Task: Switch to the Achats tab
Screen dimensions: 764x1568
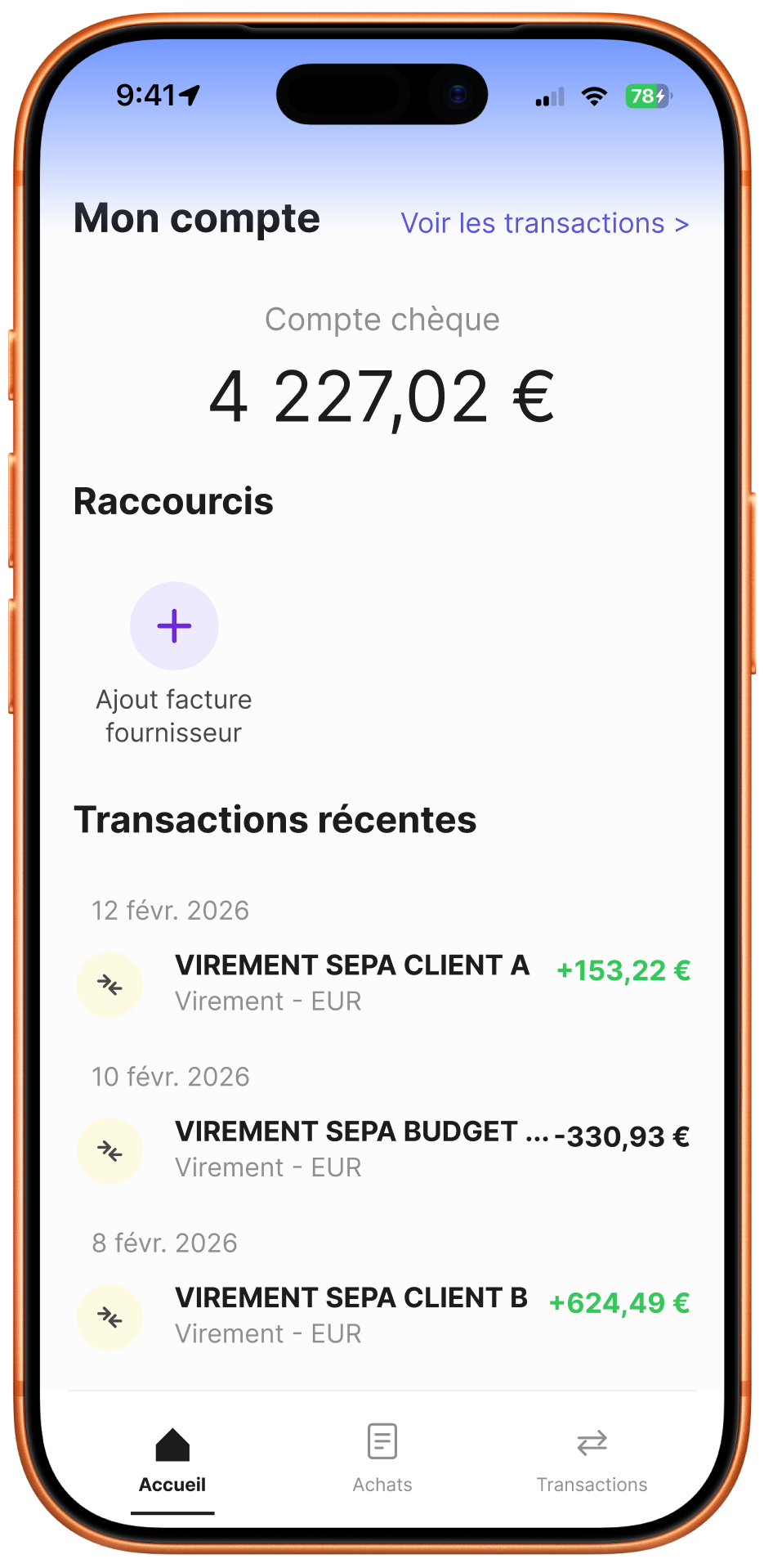Action: [382, 1460]
